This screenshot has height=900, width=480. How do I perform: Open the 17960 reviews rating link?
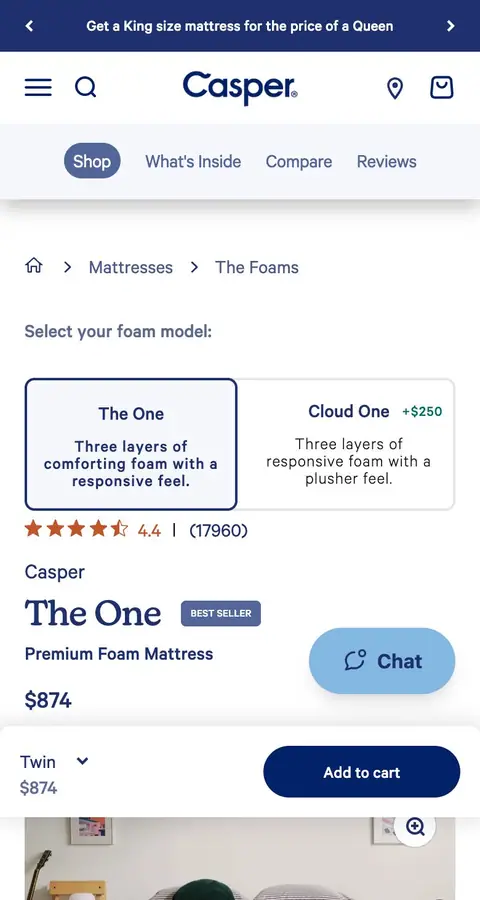pyautogui.click(x=218, y=530)
